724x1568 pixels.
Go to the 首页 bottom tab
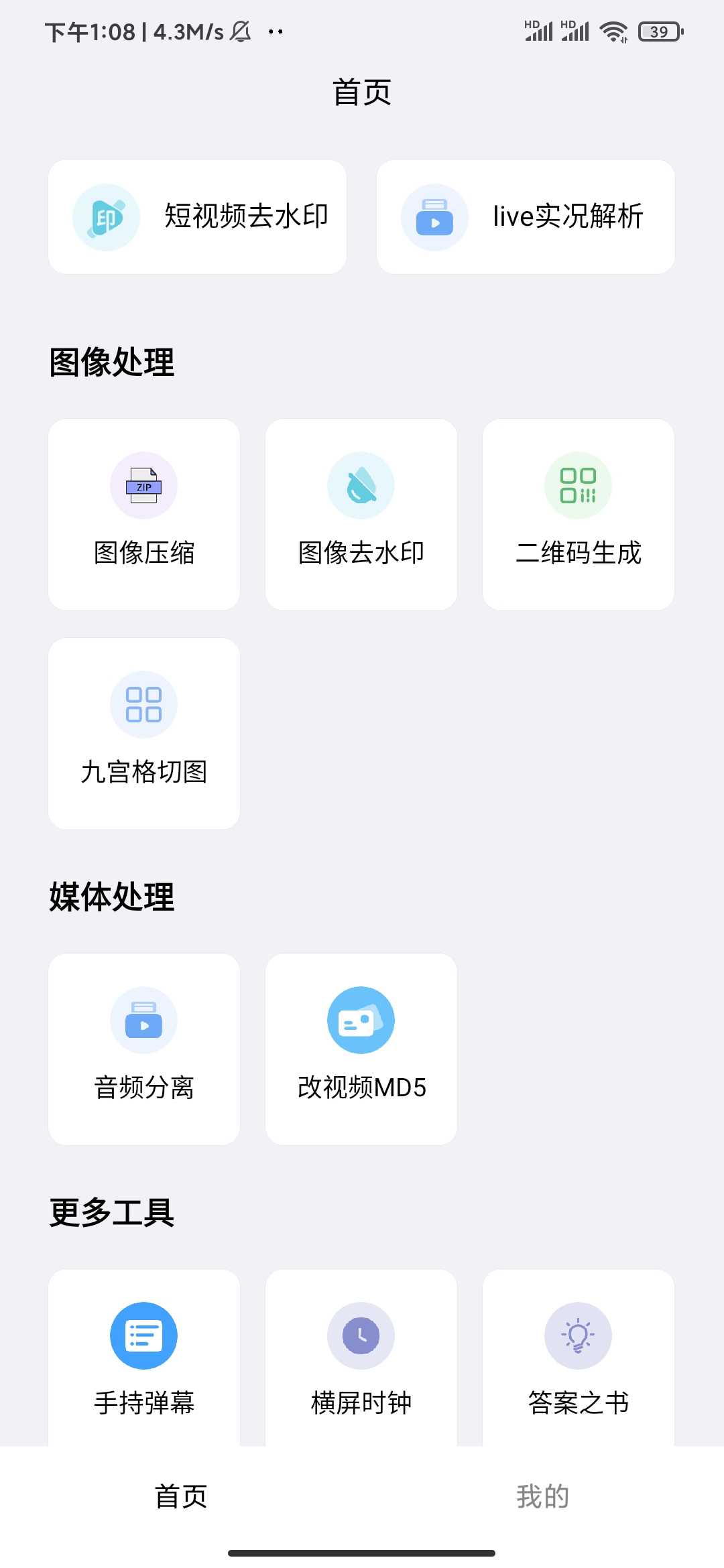click(x=181, y=1496)
